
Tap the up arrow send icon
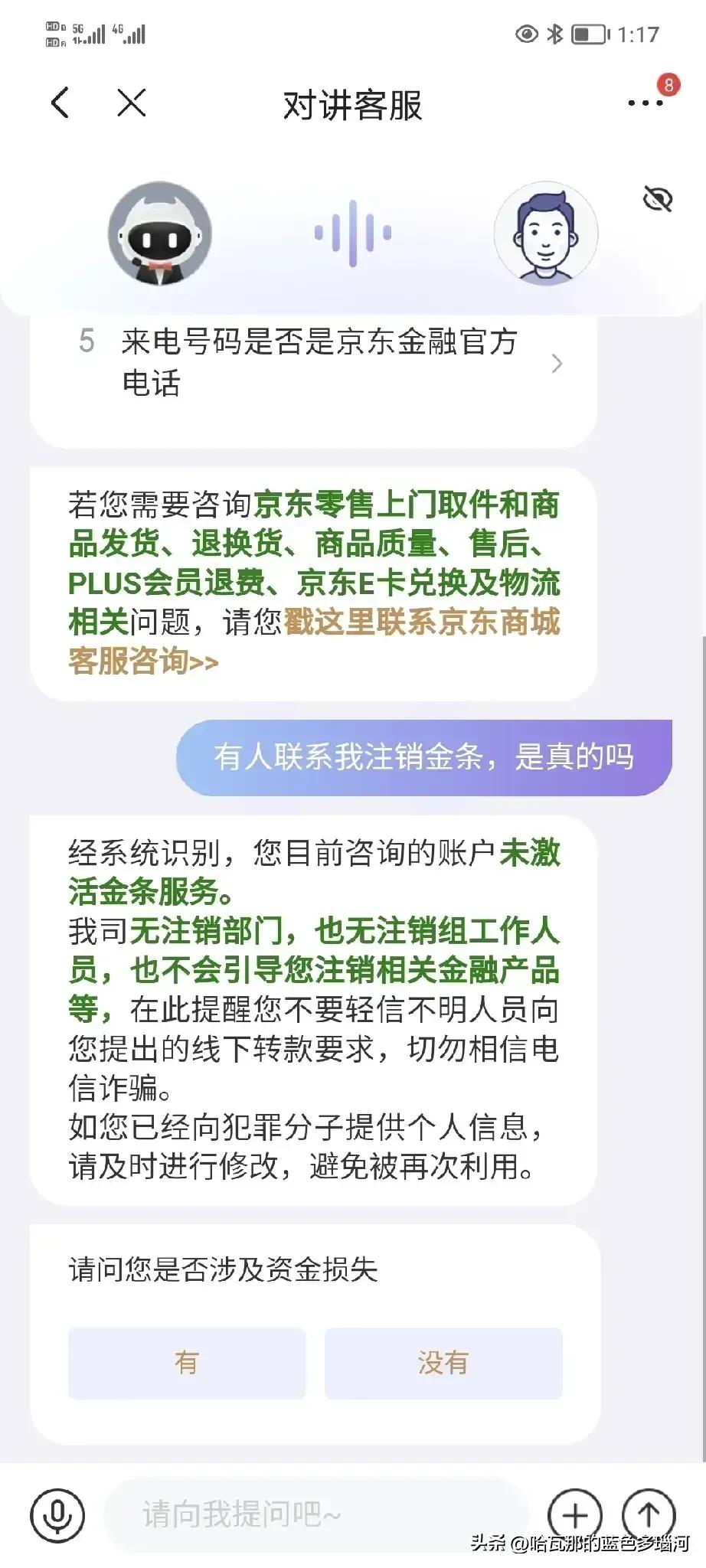[x=648, y=1514]
